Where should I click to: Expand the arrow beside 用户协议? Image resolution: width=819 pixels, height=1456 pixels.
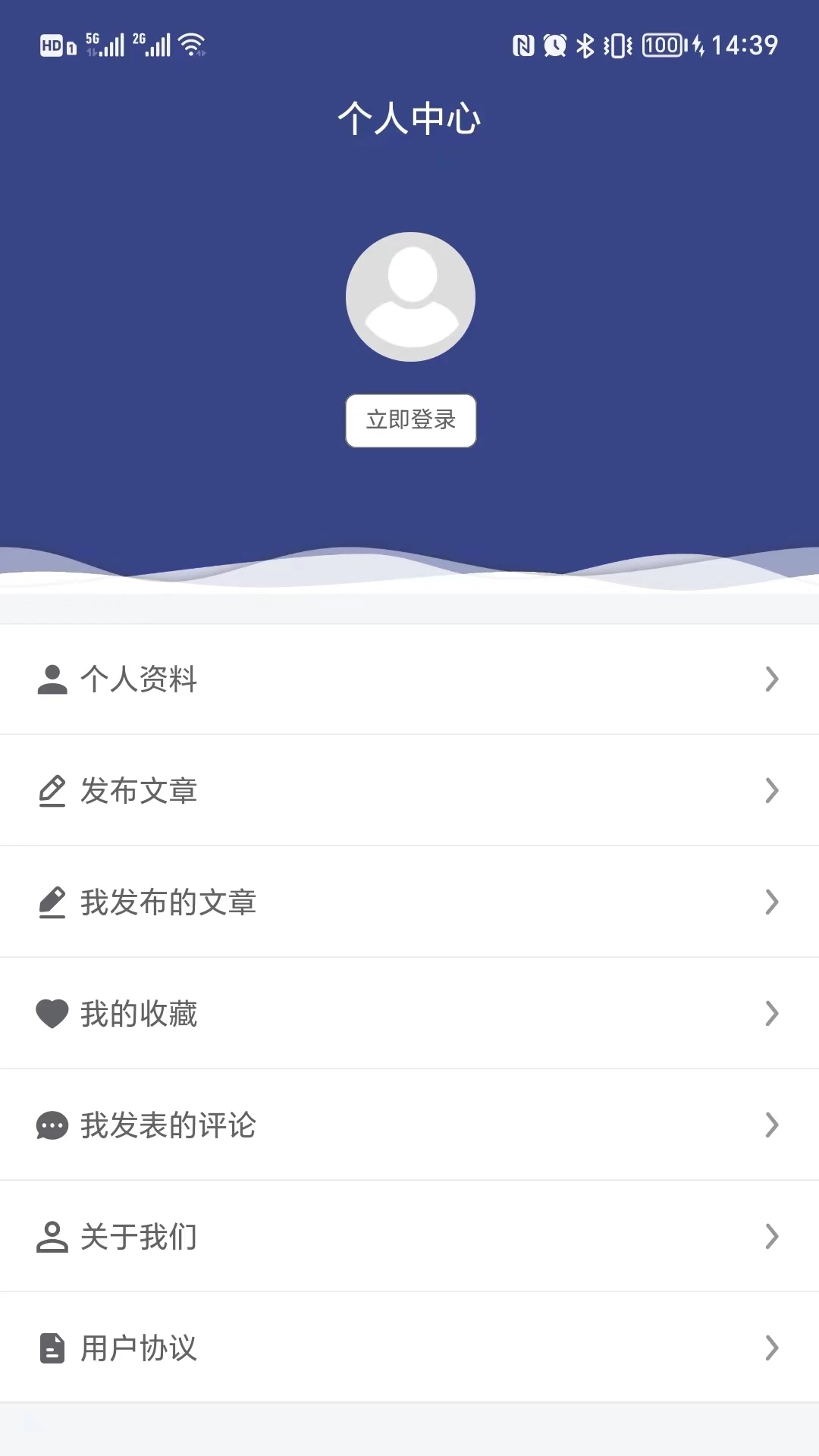click(772, 1348)
